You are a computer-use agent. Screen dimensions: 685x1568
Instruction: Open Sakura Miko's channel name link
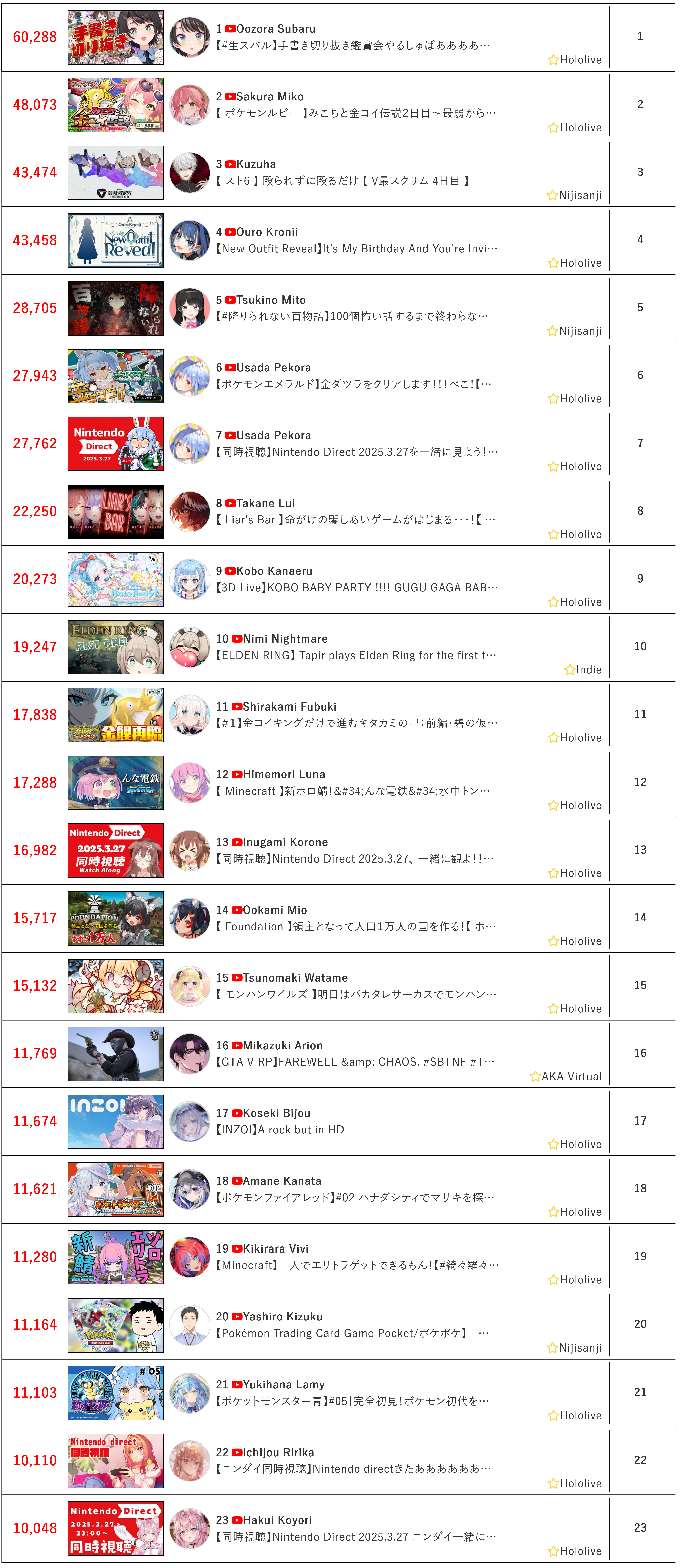[x=270, y=96]
